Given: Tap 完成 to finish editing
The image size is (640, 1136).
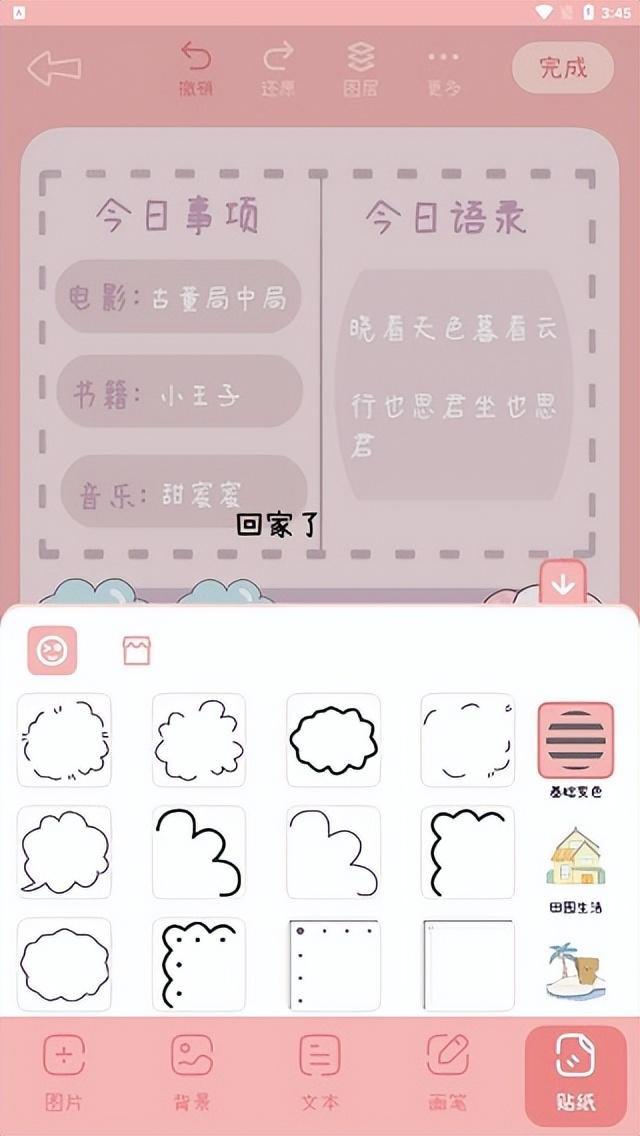Looking at the screenshot, I should [563, 68].
